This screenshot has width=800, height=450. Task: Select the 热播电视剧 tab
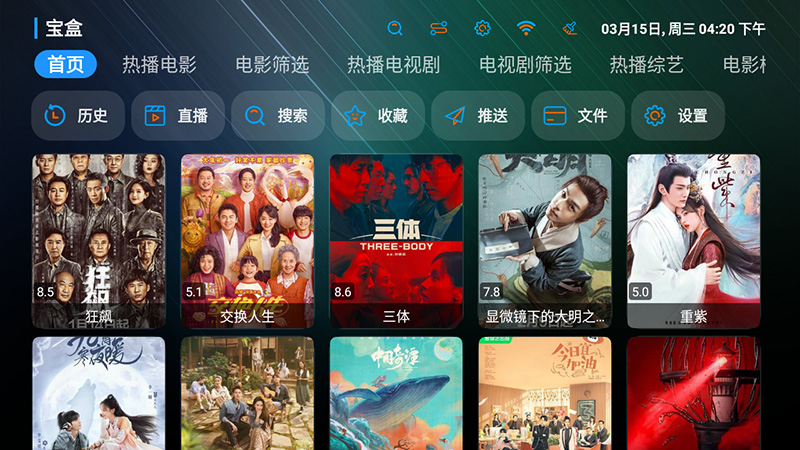(x=393, y=65)
